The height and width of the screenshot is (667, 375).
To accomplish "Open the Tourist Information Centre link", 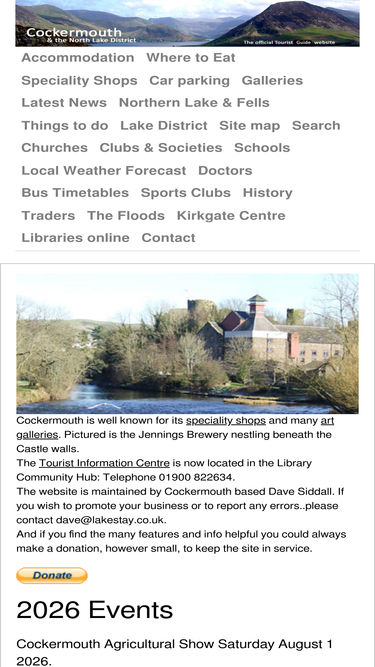I will (104, 463).
